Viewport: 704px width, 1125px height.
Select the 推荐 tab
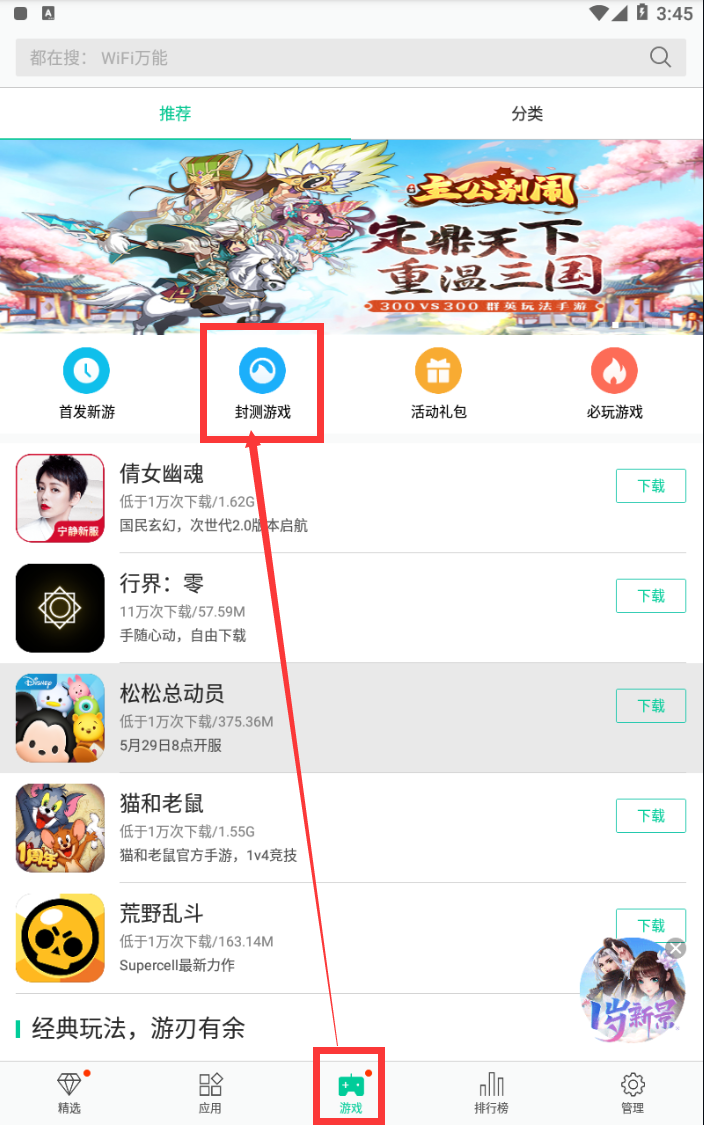click(175, 114)
